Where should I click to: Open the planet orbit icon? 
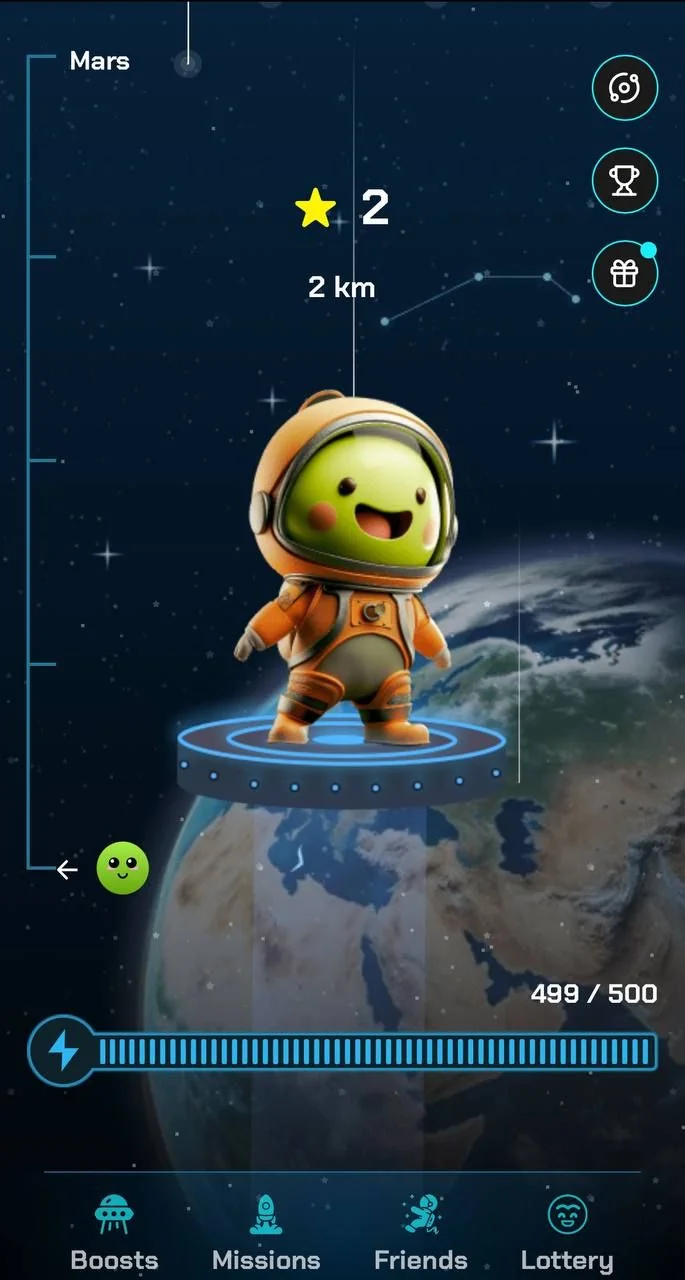pyautogui.click(x=625, y=88)
